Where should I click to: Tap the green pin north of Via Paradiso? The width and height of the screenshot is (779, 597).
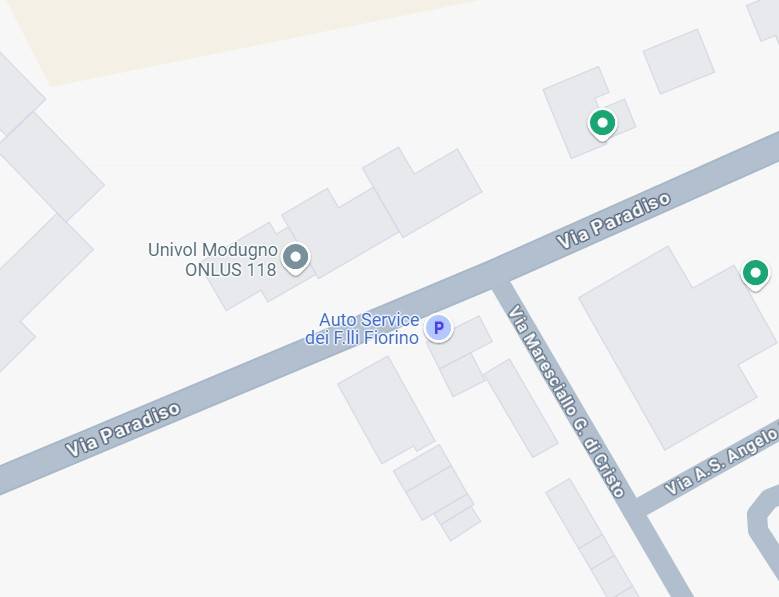tap(602, 123)
